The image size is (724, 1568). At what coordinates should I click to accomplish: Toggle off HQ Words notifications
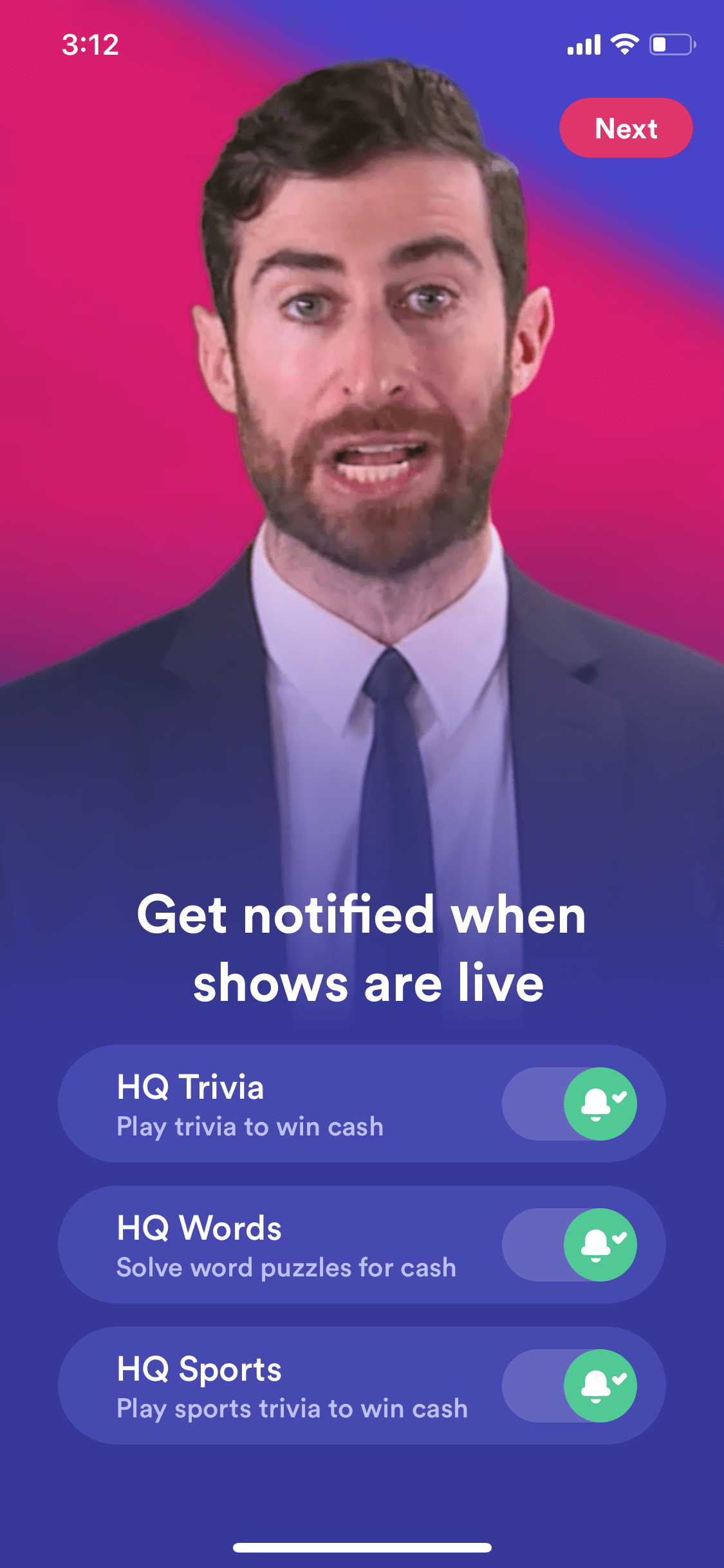[570, 1245]
